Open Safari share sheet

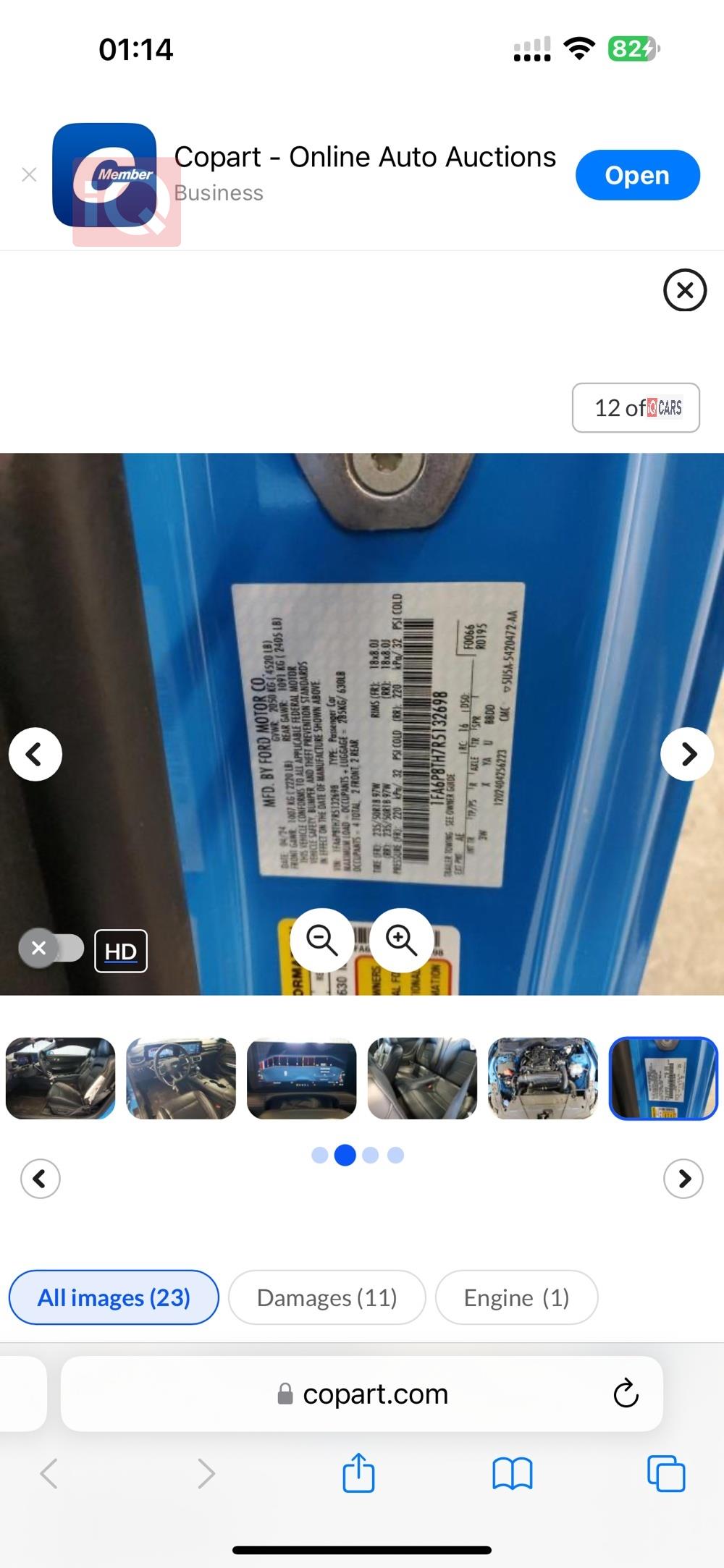[x=358, y=1473]
